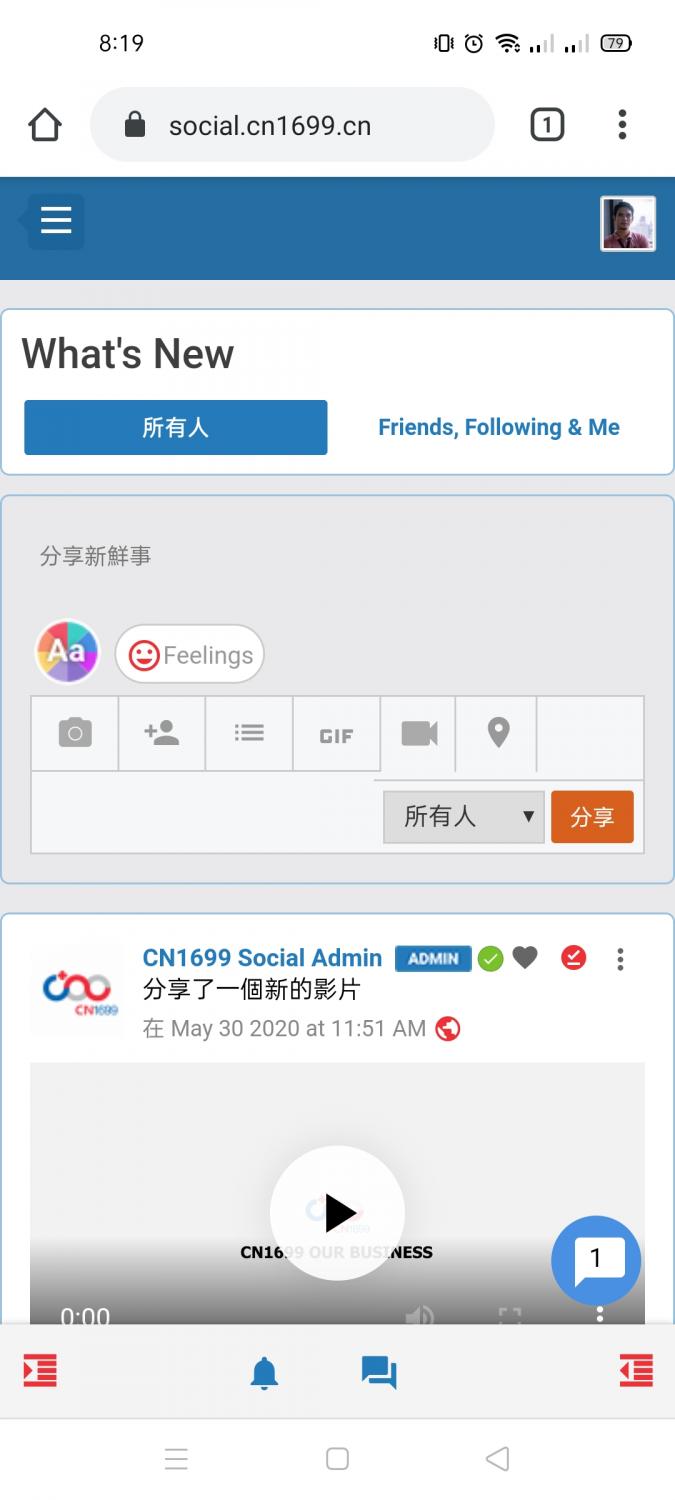Image resolution: width=675 pixels, height=1500 pixels.
Task: Add Feelings to the status
Action: (x=190, y=655)
